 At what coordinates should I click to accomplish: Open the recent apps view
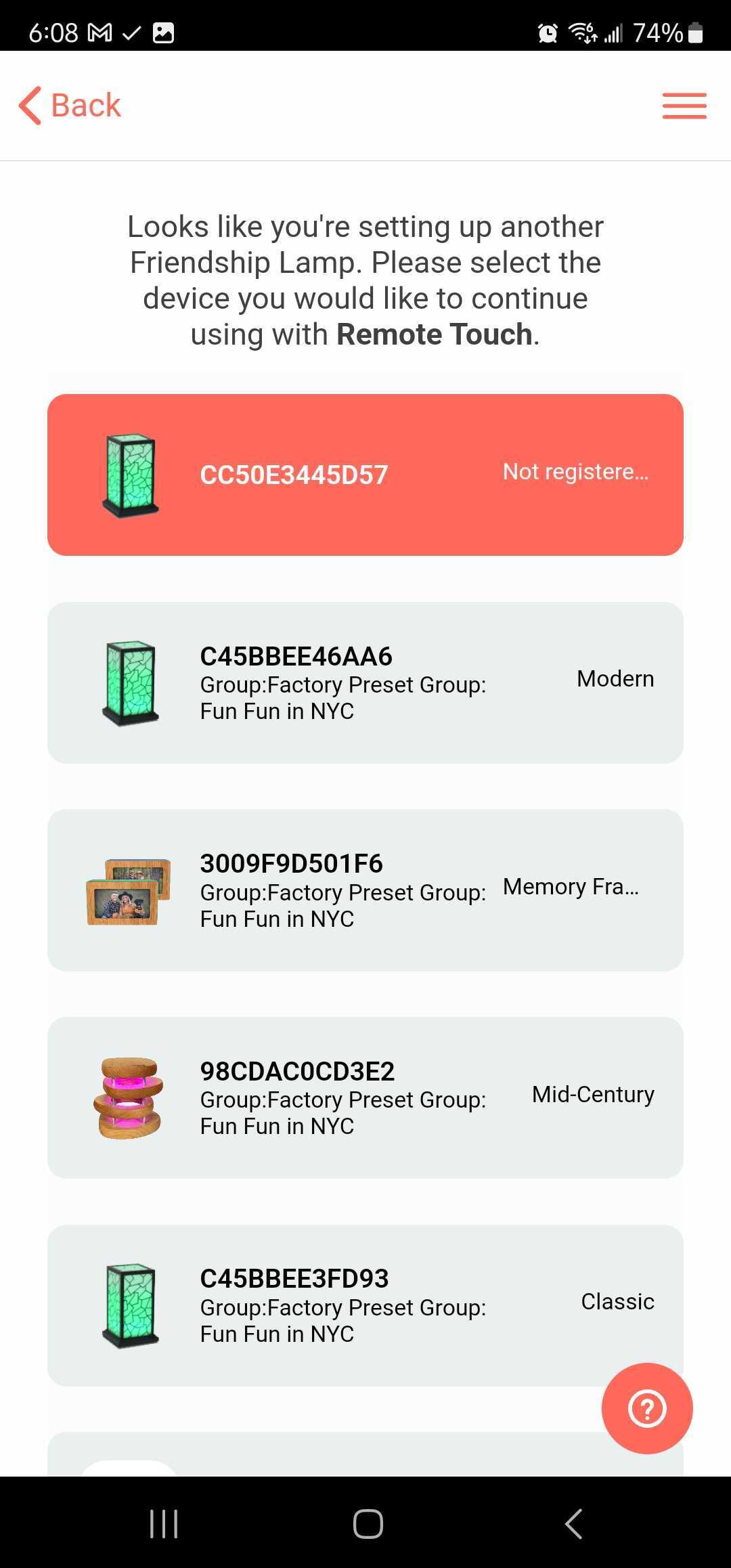[x=164, y=1524]
